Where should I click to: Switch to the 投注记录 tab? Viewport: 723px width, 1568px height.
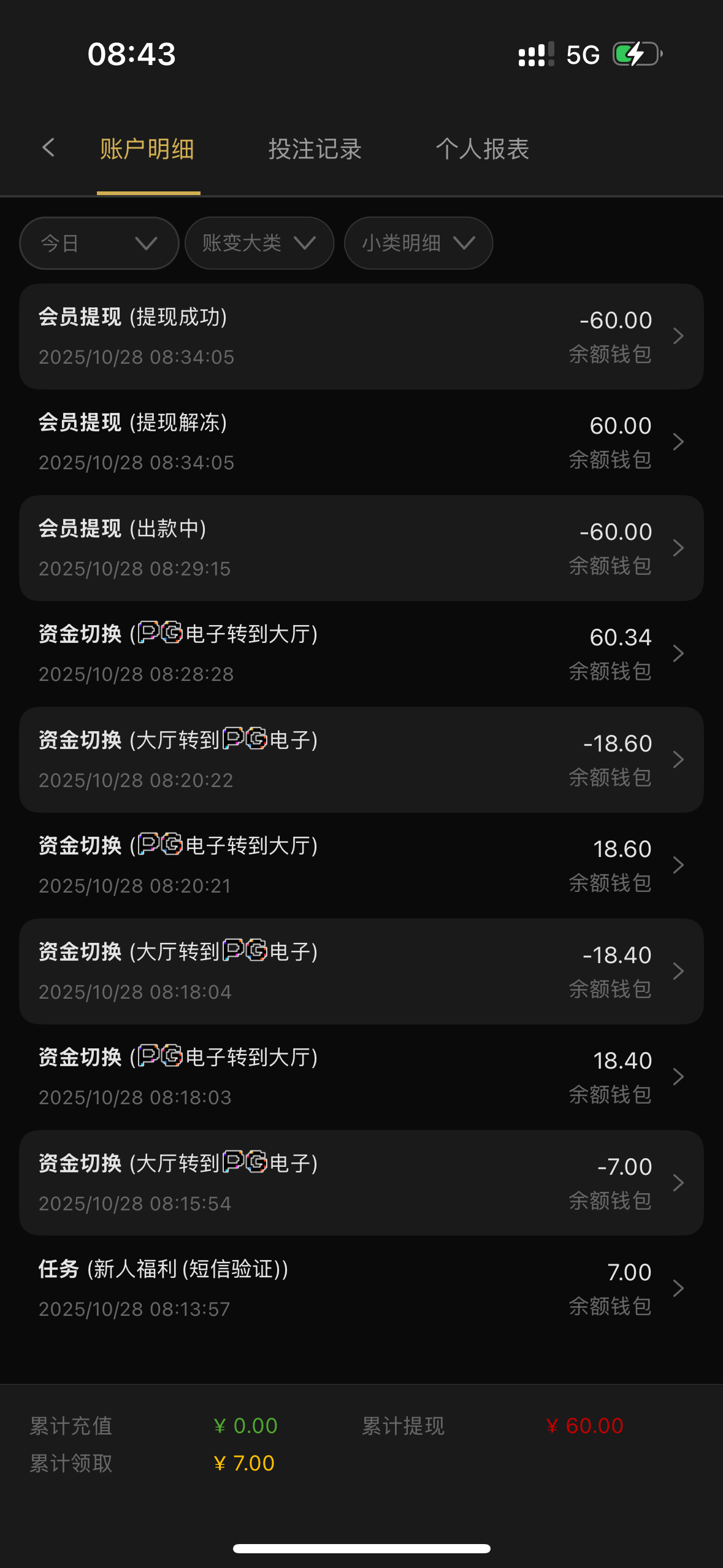click(x=315, y=149)
